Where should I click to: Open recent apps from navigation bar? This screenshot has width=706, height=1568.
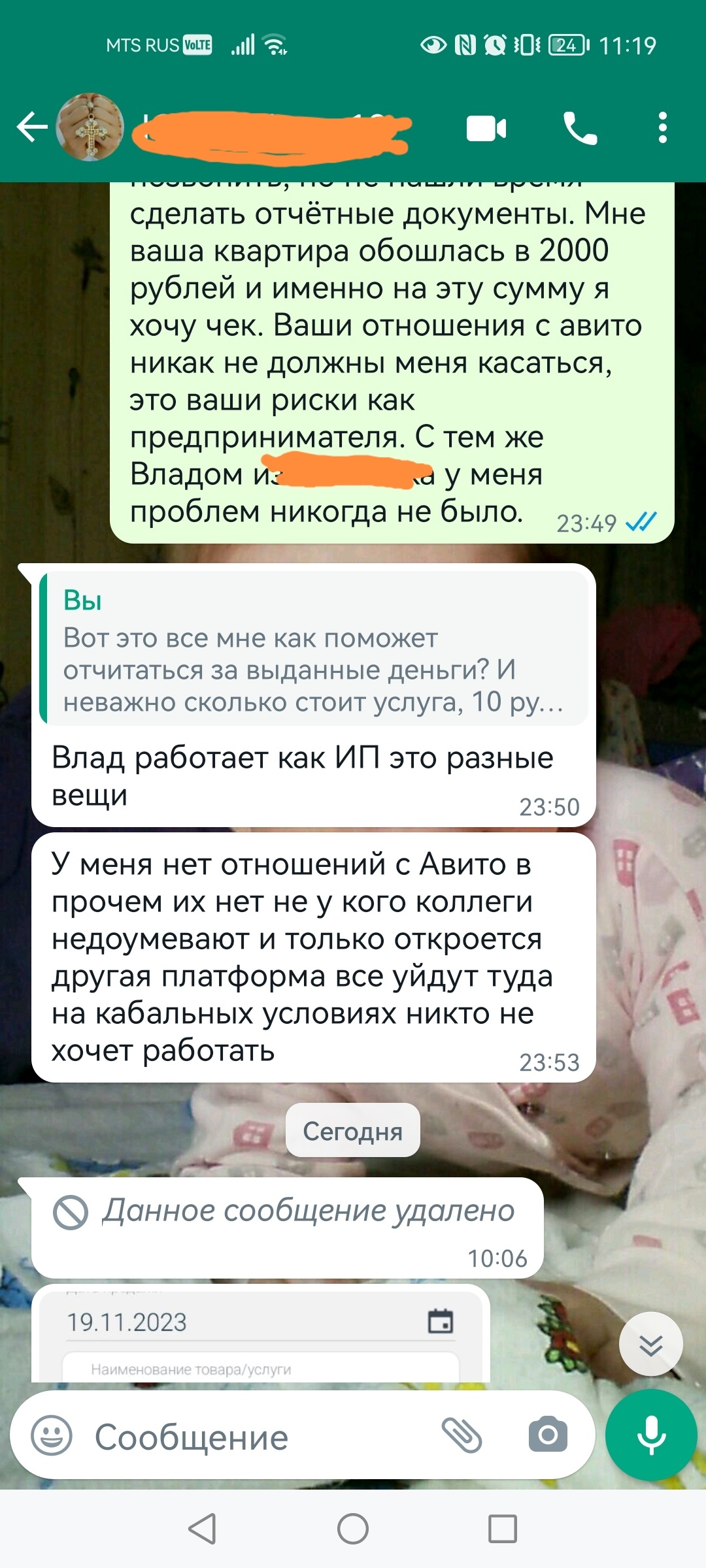tap(503, 1529)
